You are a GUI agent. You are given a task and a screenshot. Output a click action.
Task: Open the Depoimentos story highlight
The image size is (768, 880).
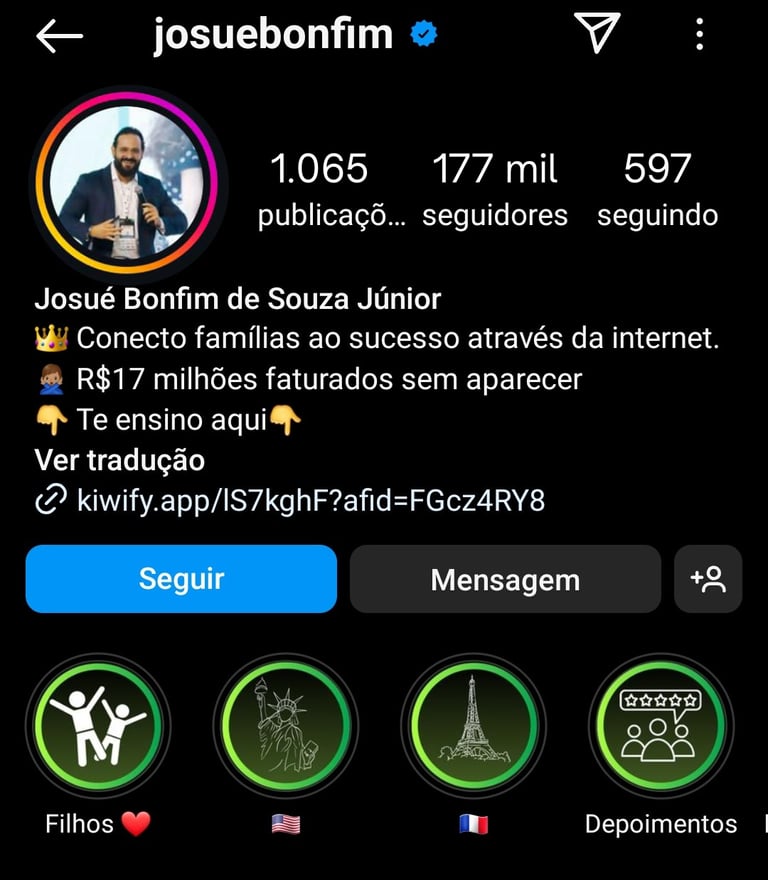coord(660,725)
